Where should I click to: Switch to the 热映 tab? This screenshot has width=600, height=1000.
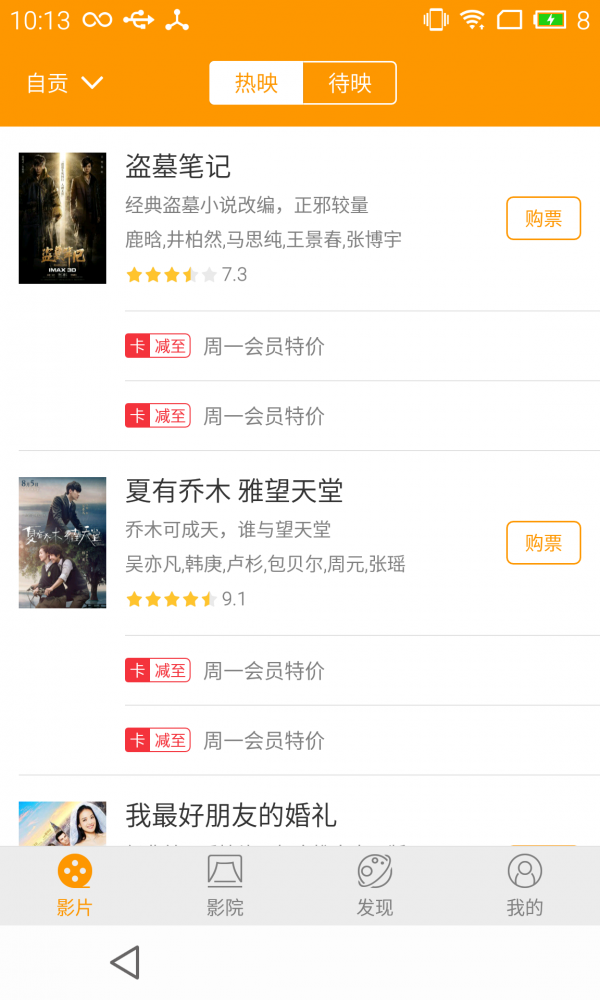click(x=256, y=83)
